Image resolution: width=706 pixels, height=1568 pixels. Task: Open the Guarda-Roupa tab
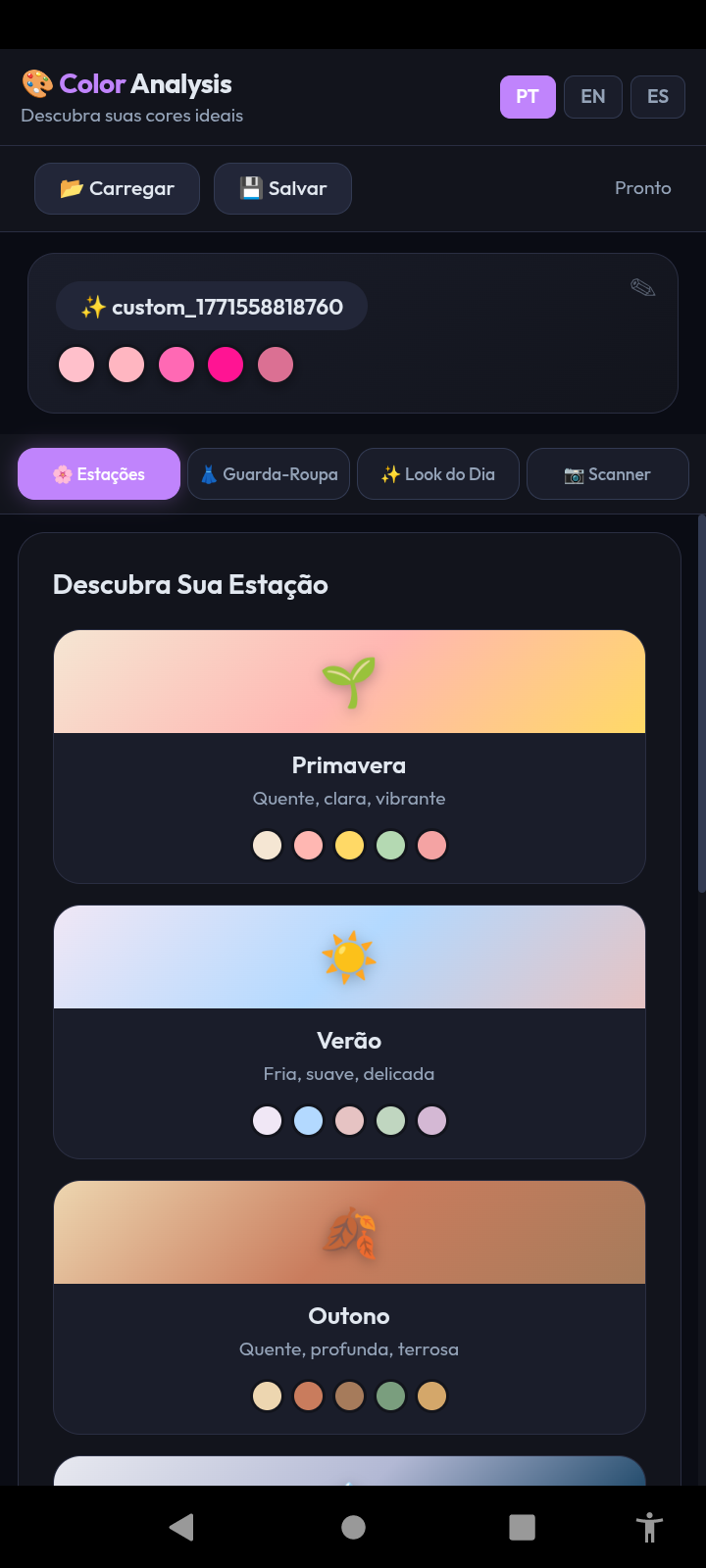(x=269, y=474)
